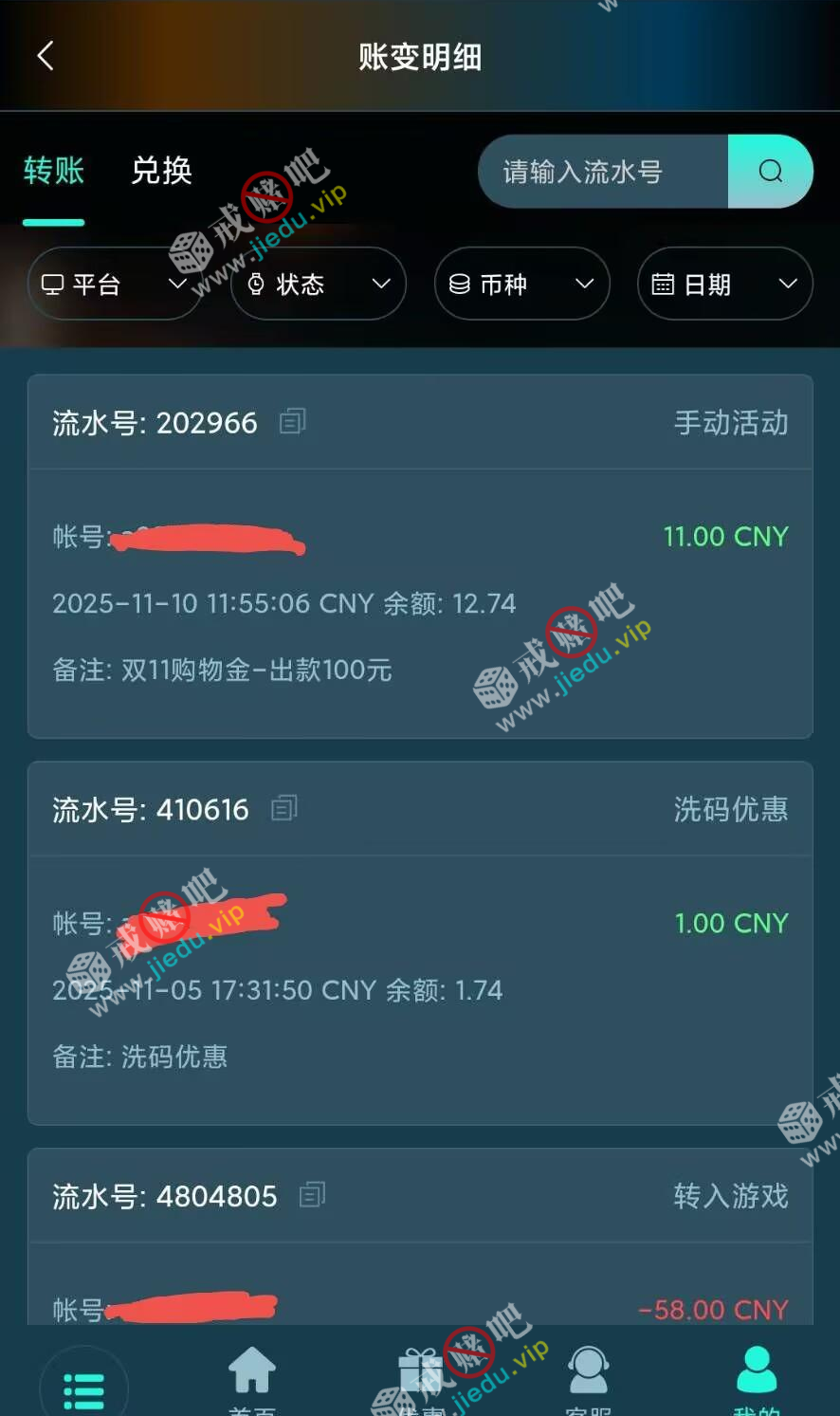Viewport: 840px width, 1416px height.
Task: Open the 日期 date filter
Action: pyautogui.click(x=724, y=284)
